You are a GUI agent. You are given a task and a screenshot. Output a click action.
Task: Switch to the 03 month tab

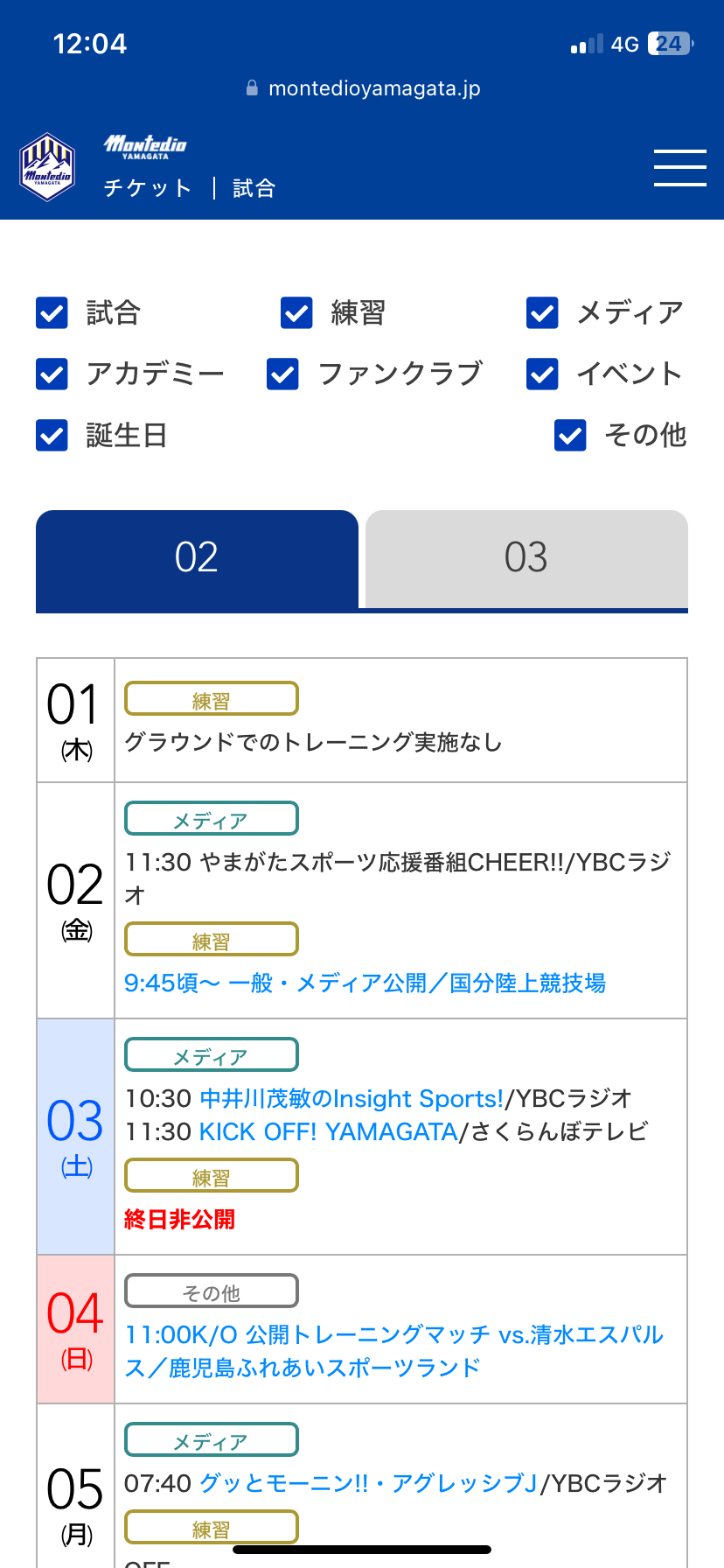click(x=526, y=558)
